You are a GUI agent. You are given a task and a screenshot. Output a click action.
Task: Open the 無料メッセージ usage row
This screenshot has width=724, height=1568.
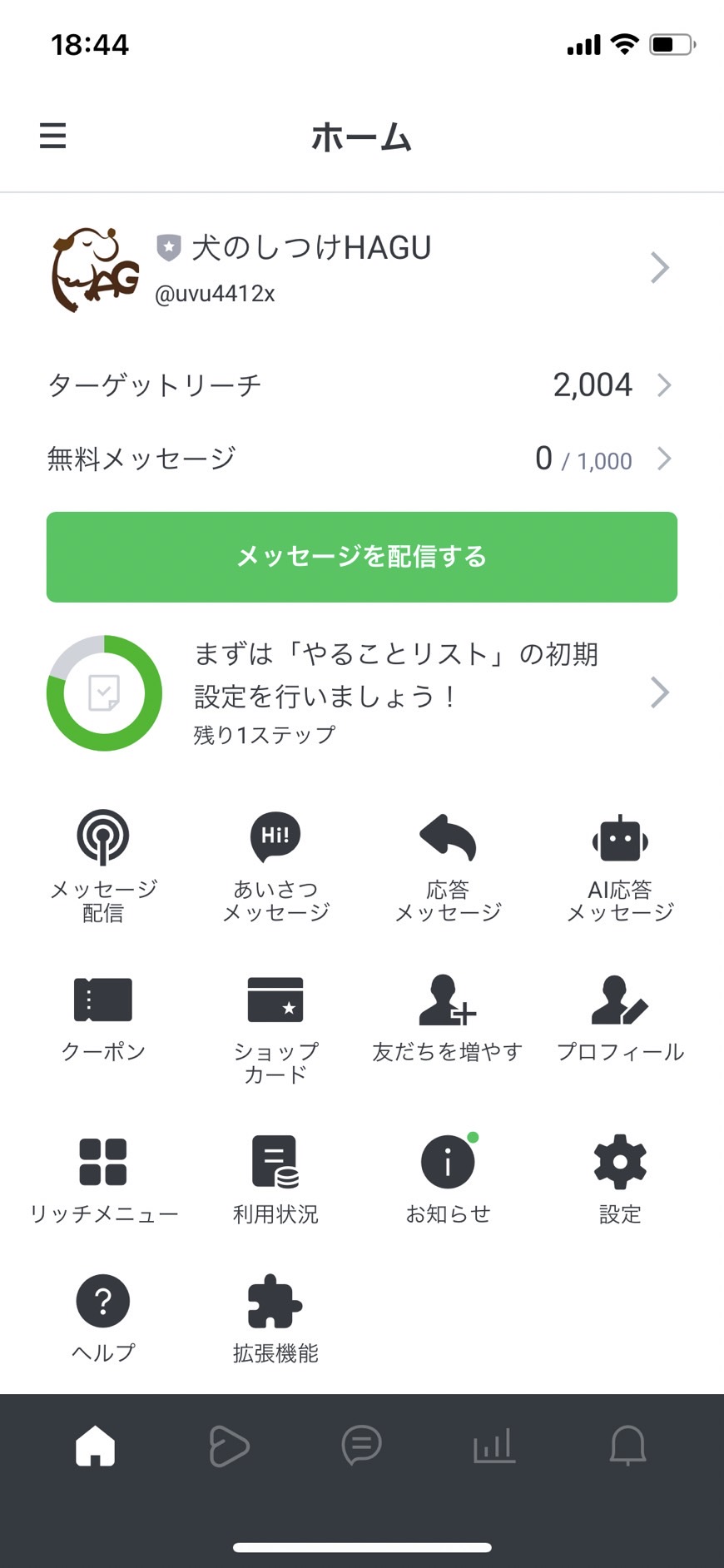pos(361,459)
